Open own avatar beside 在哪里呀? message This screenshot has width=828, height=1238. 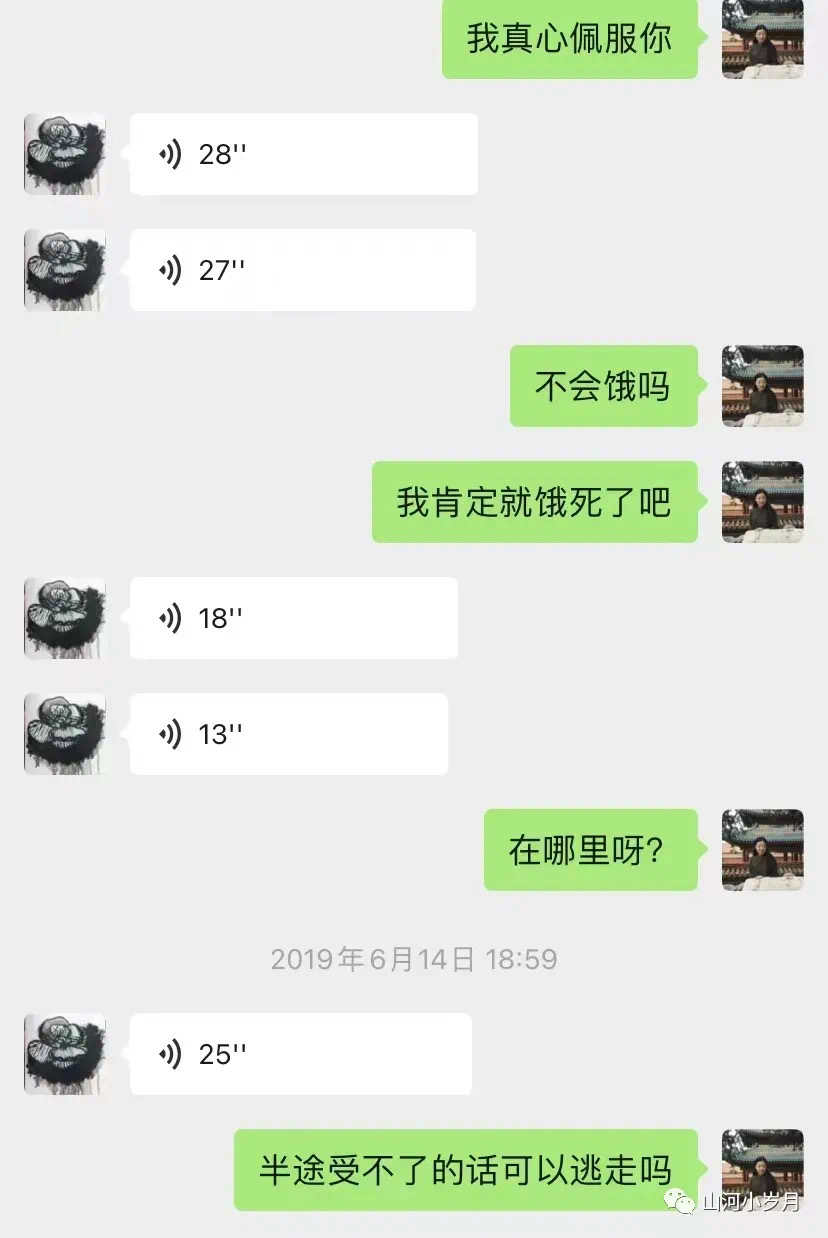pos(762,850)
